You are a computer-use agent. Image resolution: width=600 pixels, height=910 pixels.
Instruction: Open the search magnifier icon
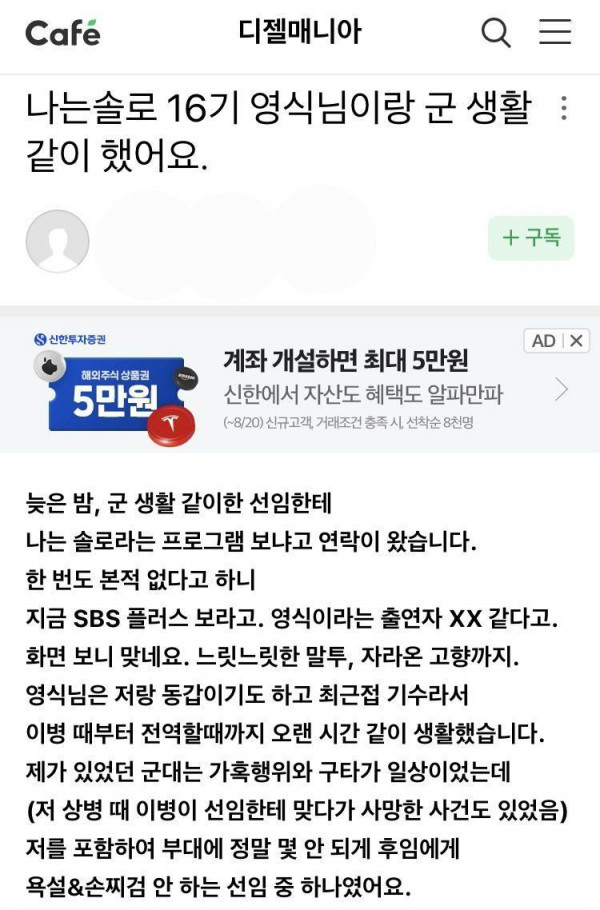click(x=496, y=33)
